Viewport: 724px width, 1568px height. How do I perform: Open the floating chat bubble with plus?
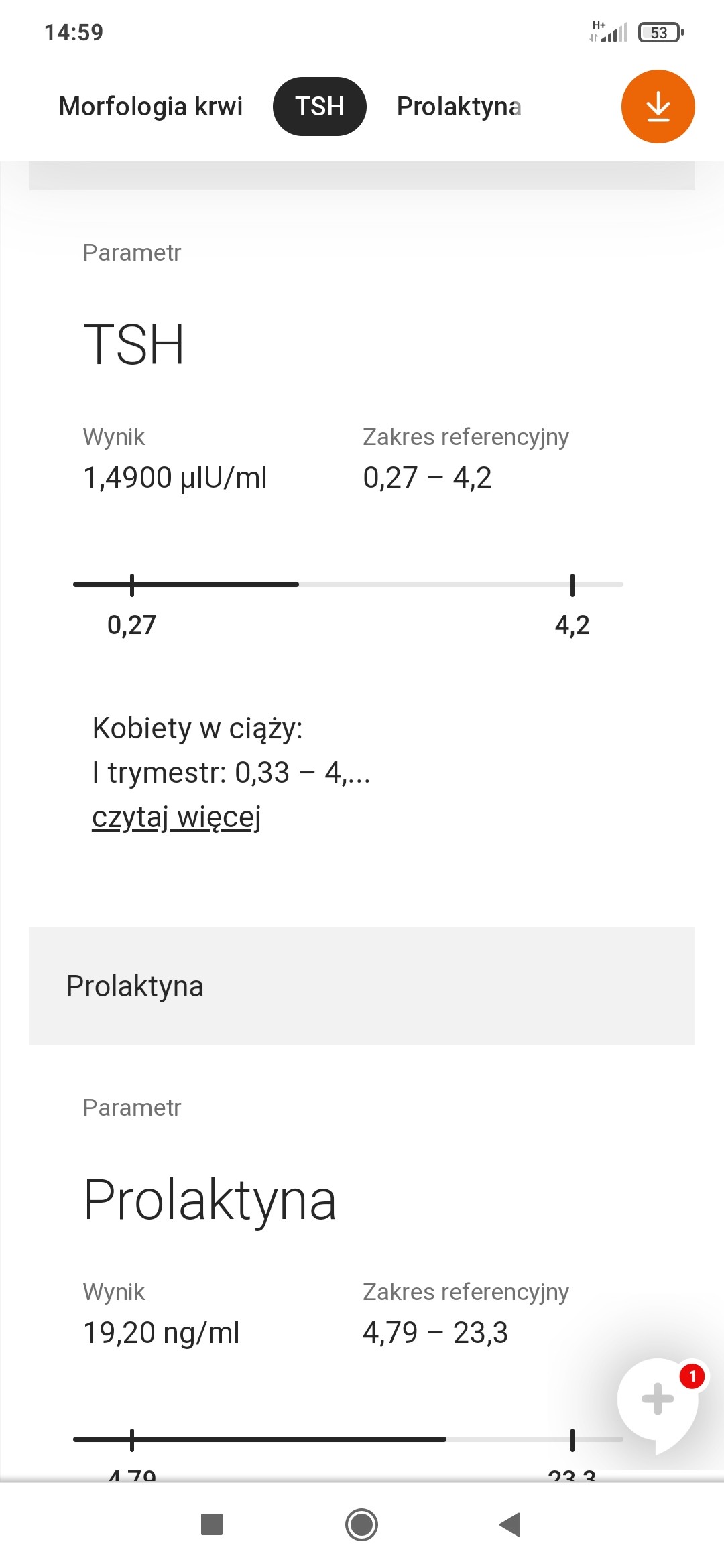pyautogui.click(x=657, y=1399)
